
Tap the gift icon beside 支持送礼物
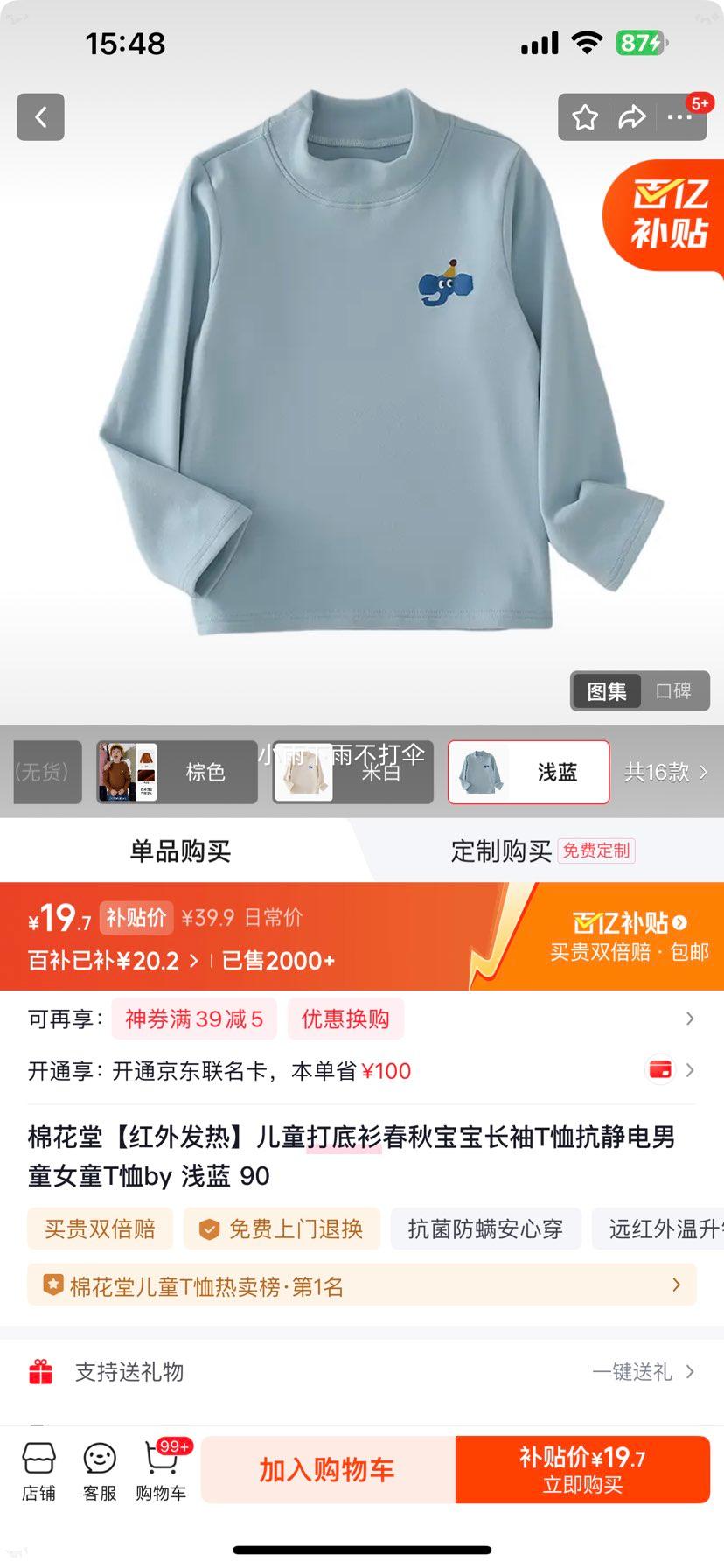pos(38,1371)
